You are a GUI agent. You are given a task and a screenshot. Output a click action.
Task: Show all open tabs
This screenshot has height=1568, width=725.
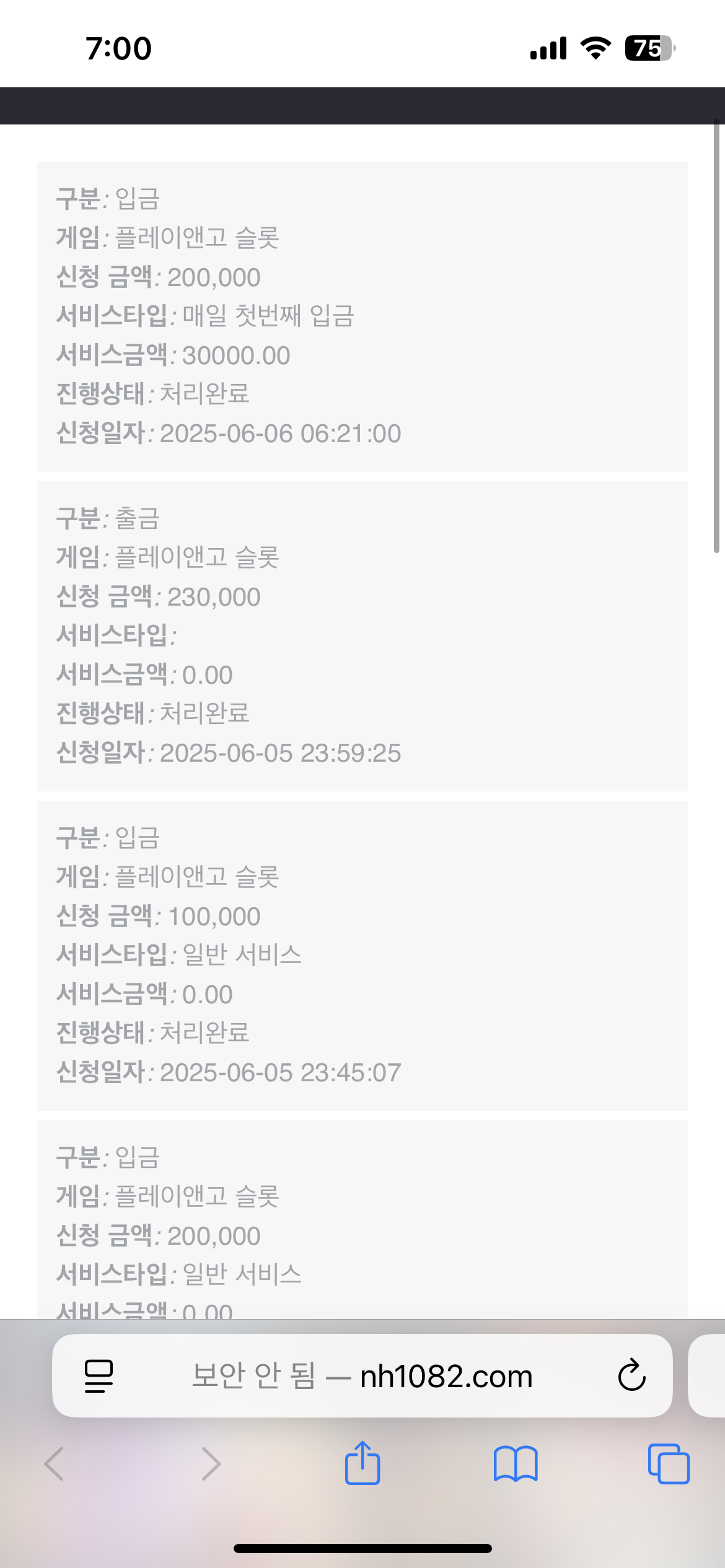tap(669, 1464)
